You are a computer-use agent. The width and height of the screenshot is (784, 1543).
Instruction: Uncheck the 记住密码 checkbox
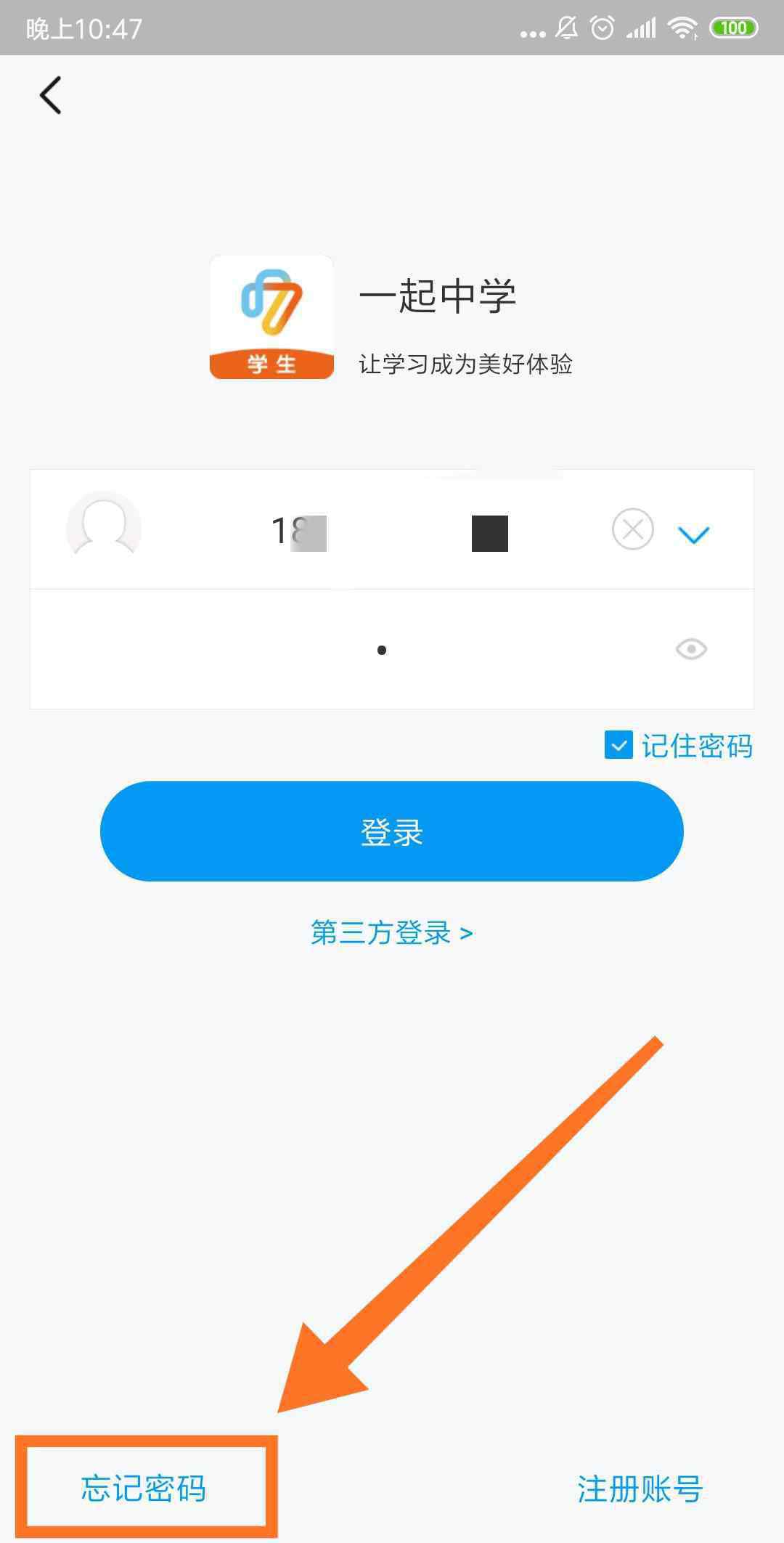pyautogui.click(x=618, y=745)
